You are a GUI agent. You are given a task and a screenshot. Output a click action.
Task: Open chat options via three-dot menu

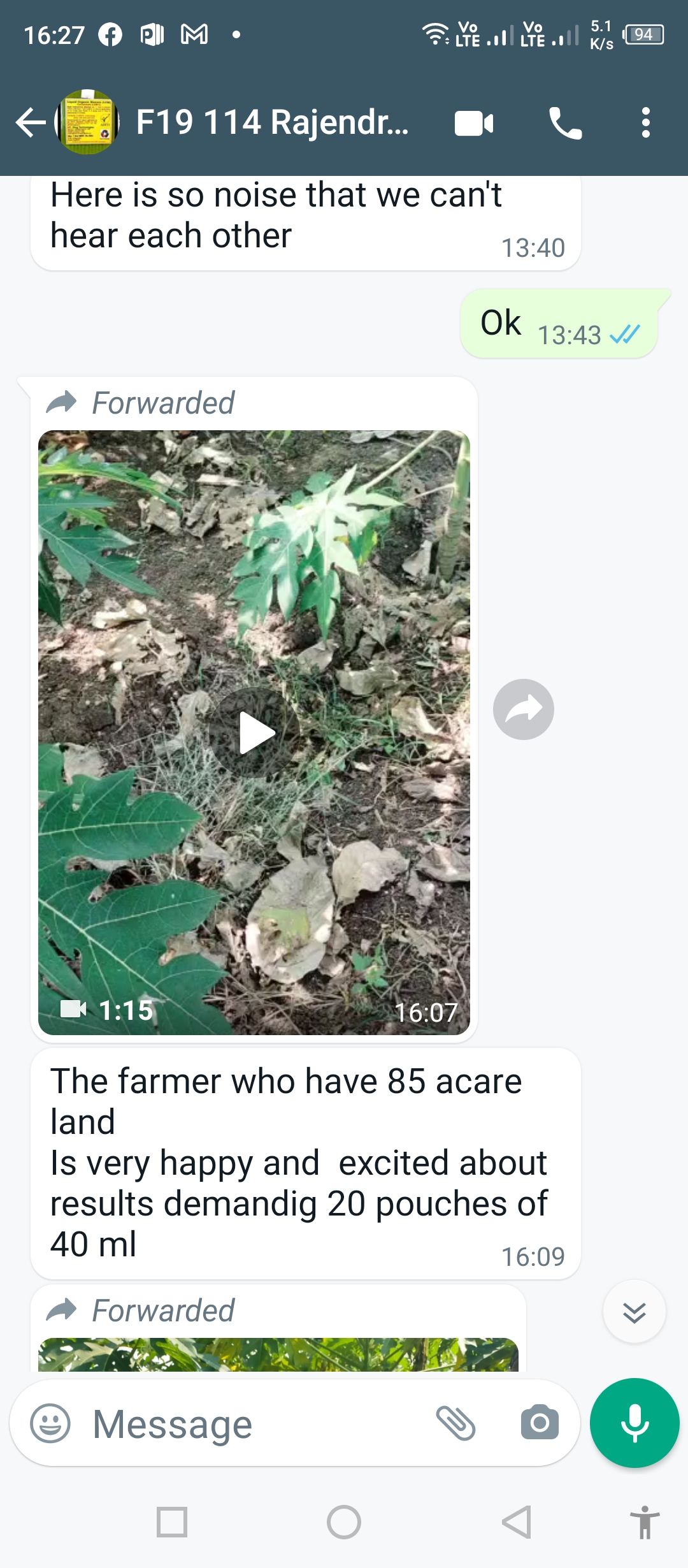click(645, 123)
